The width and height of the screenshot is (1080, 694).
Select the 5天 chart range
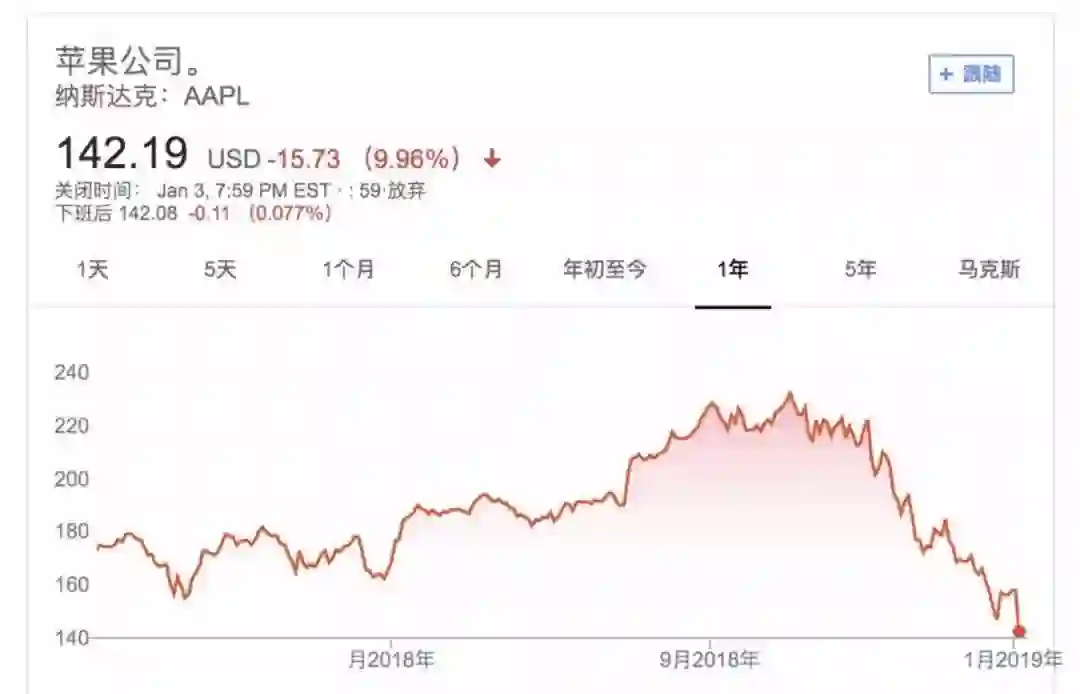tap(220, 269)
